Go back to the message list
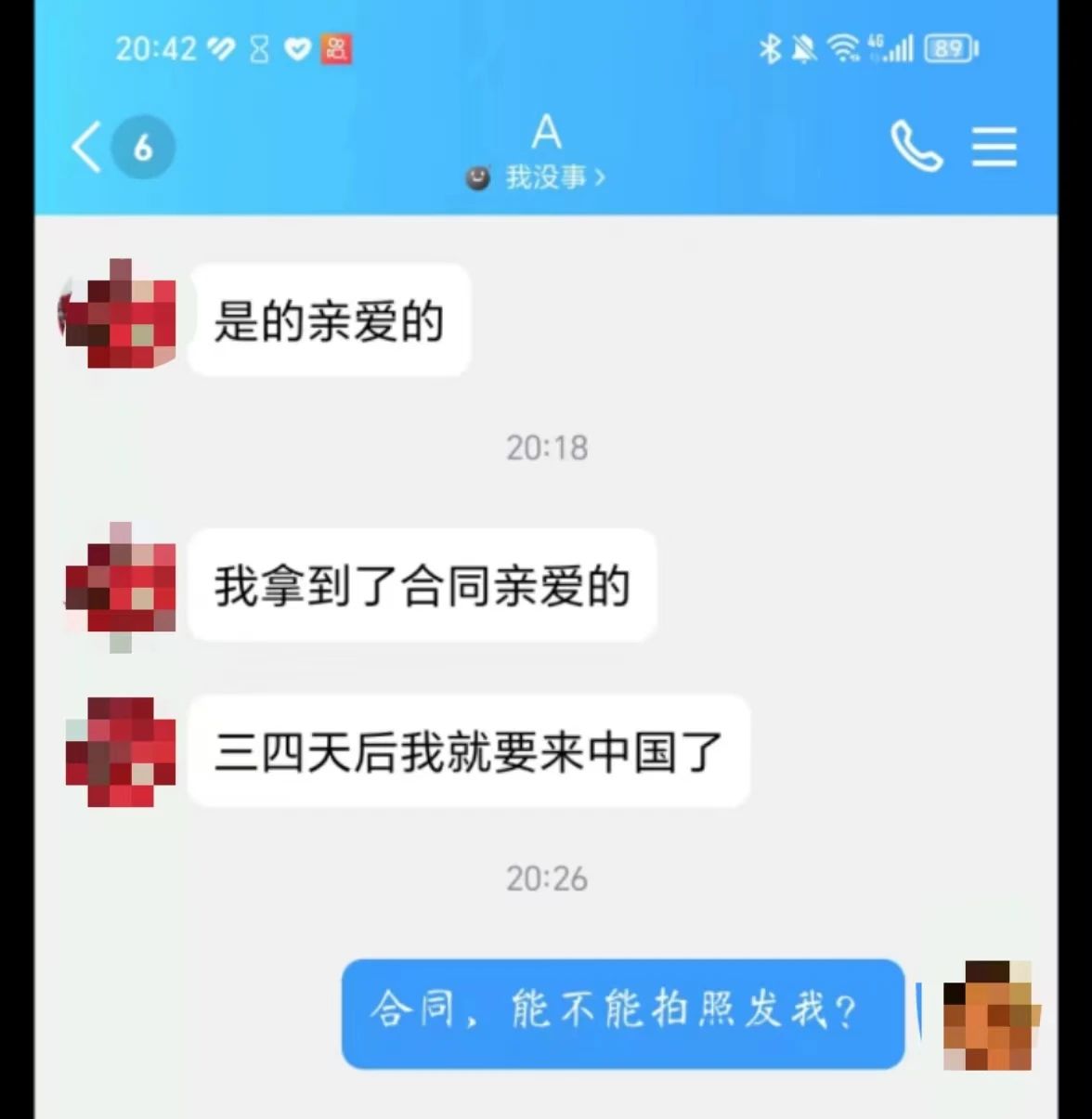The width and height of the screenshot is (1092, 1119). (86, 148)
